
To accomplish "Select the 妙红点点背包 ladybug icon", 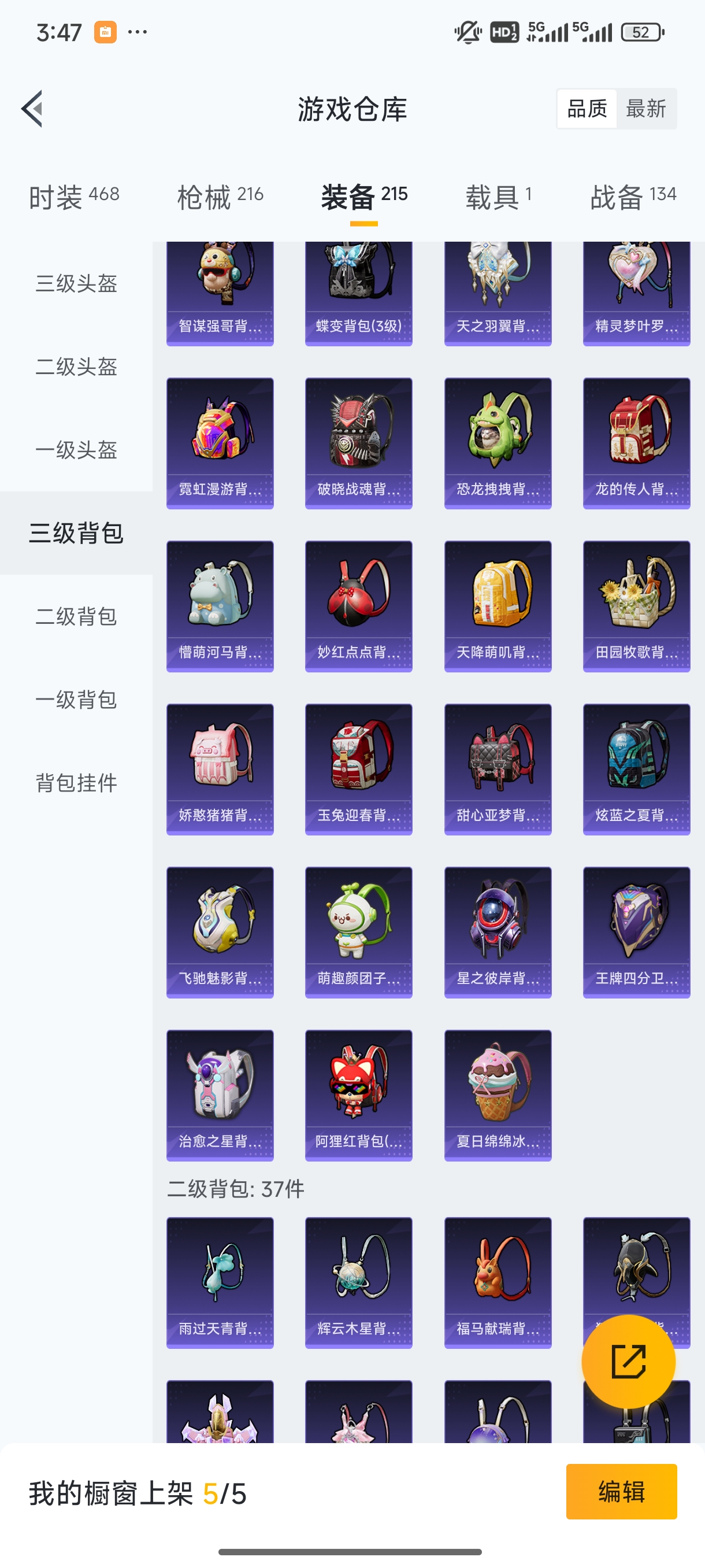I will click(358, 606).
